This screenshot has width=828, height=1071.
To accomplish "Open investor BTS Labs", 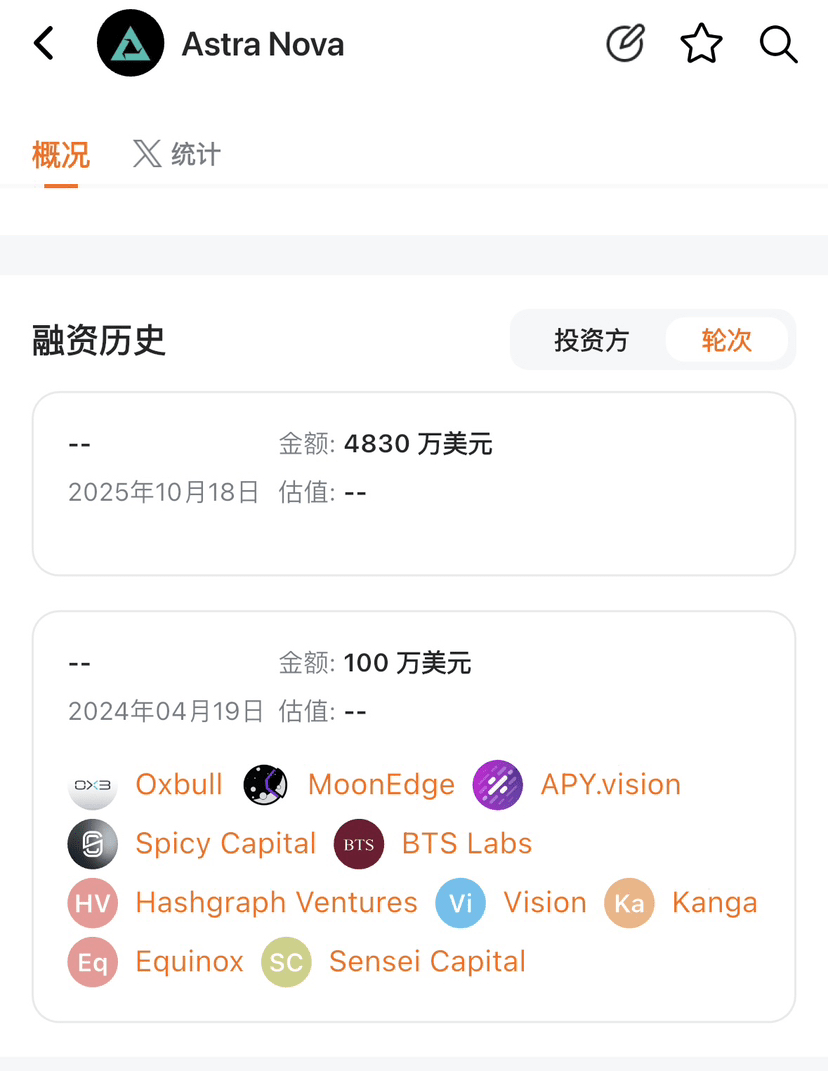I will coord(466,844).
